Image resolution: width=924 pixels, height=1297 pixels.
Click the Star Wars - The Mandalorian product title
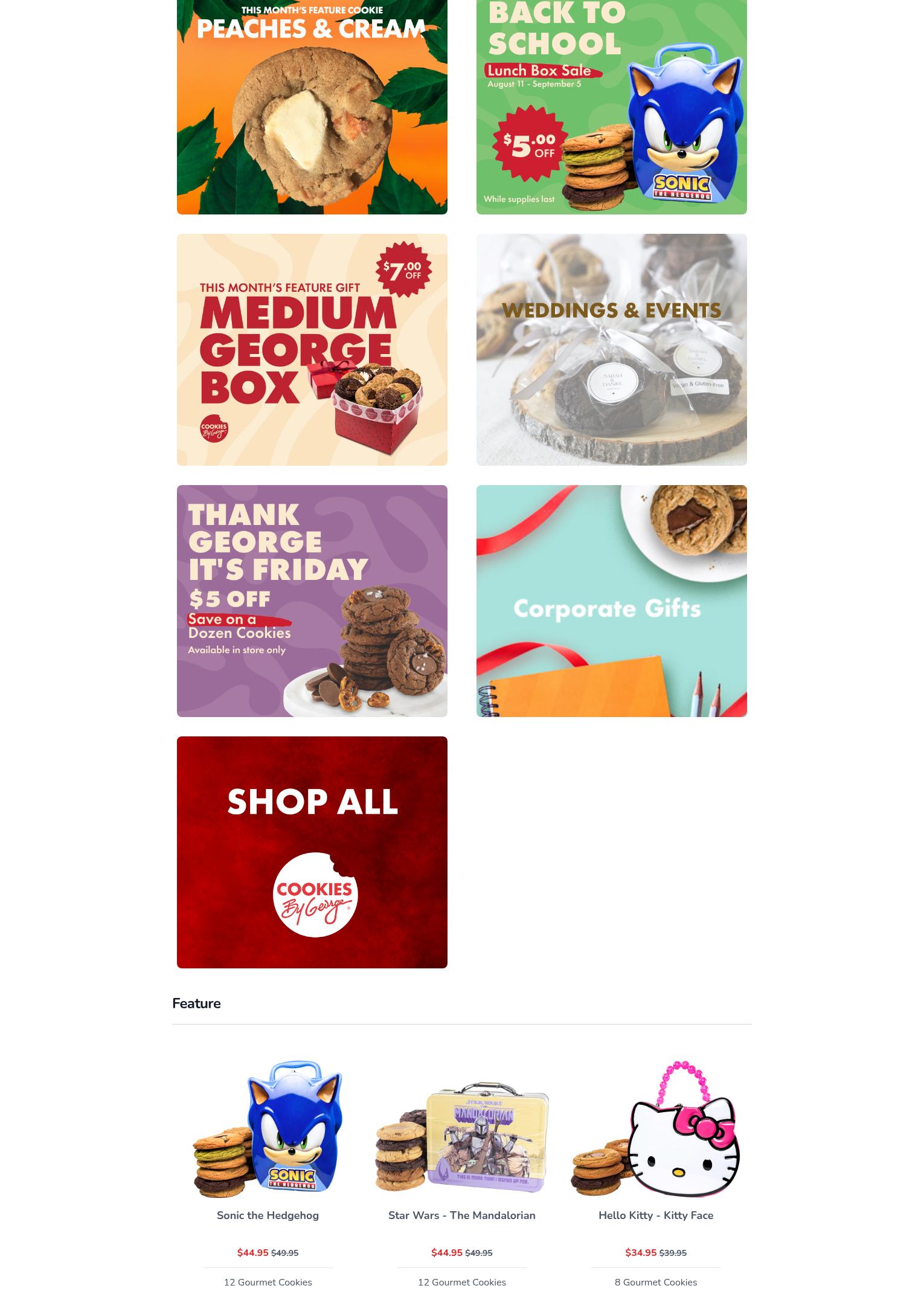[461, 1215]
